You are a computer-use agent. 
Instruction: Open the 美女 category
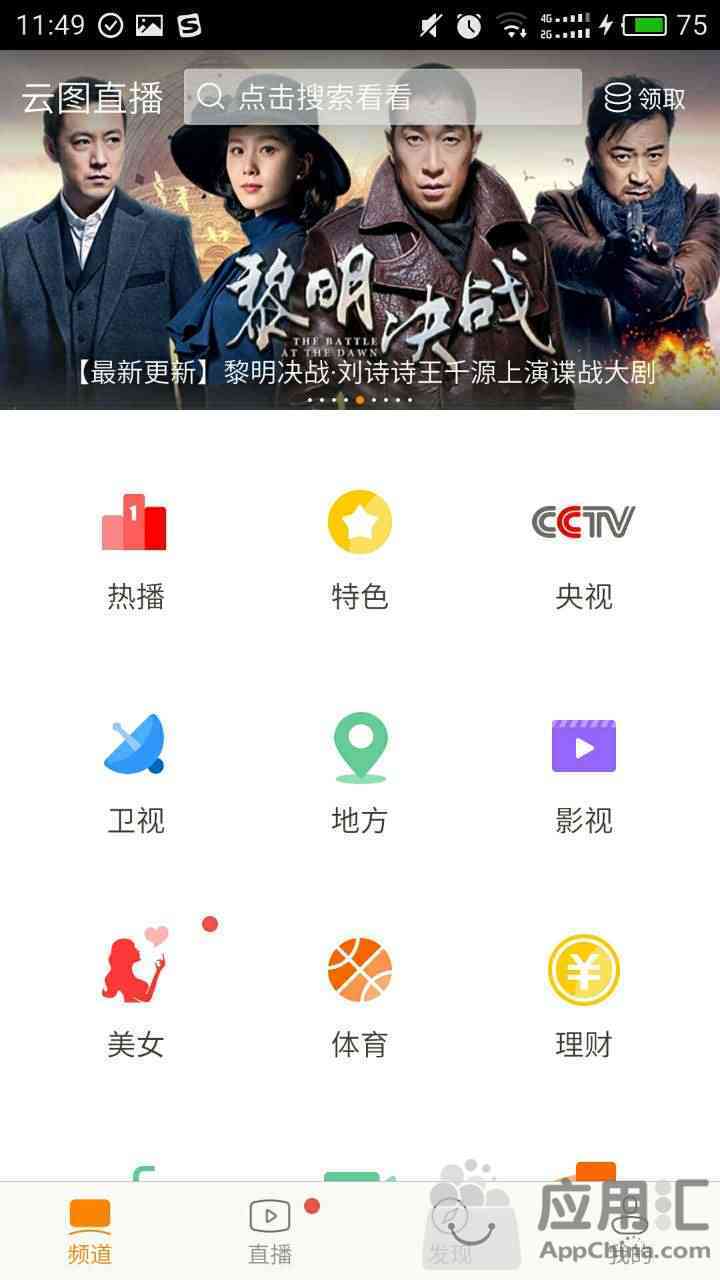135,998
